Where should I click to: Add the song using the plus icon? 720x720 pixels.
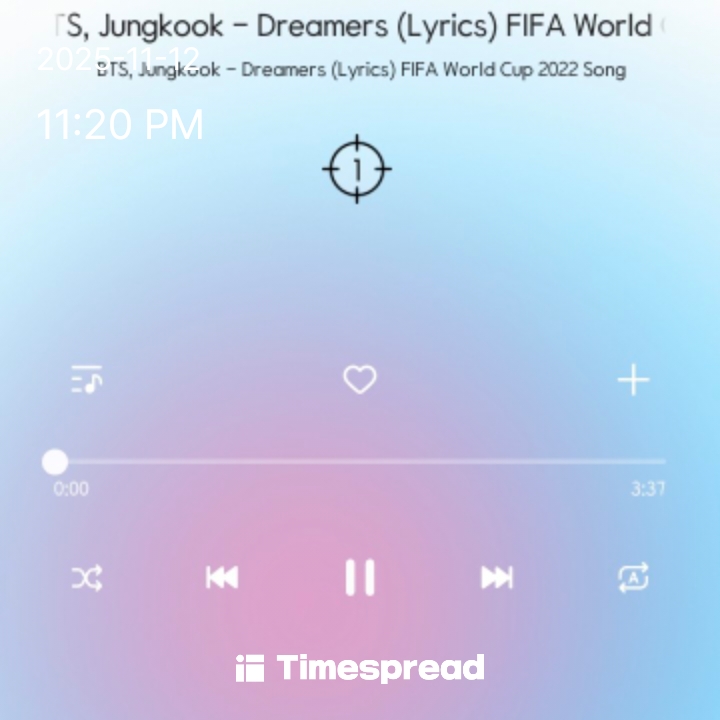[633, 380]
